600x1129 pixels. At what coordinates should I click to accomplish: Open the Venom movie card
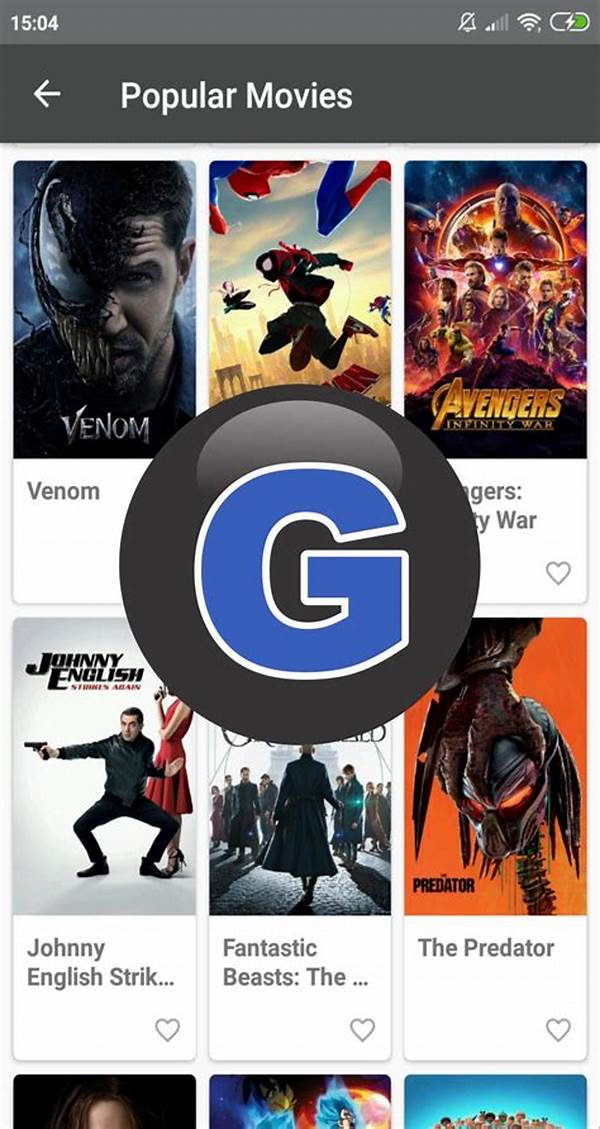(x=104, y=310)
